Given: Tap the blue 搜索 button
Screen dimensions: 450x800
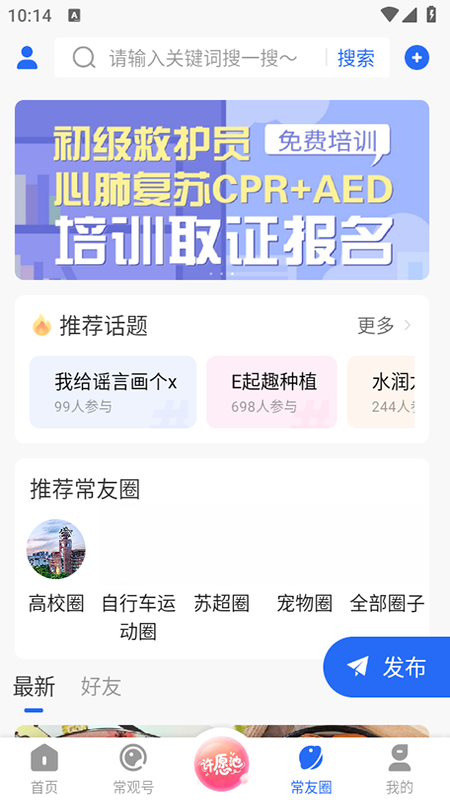Looking at the screenshot, I should click(x=356, y=58).
